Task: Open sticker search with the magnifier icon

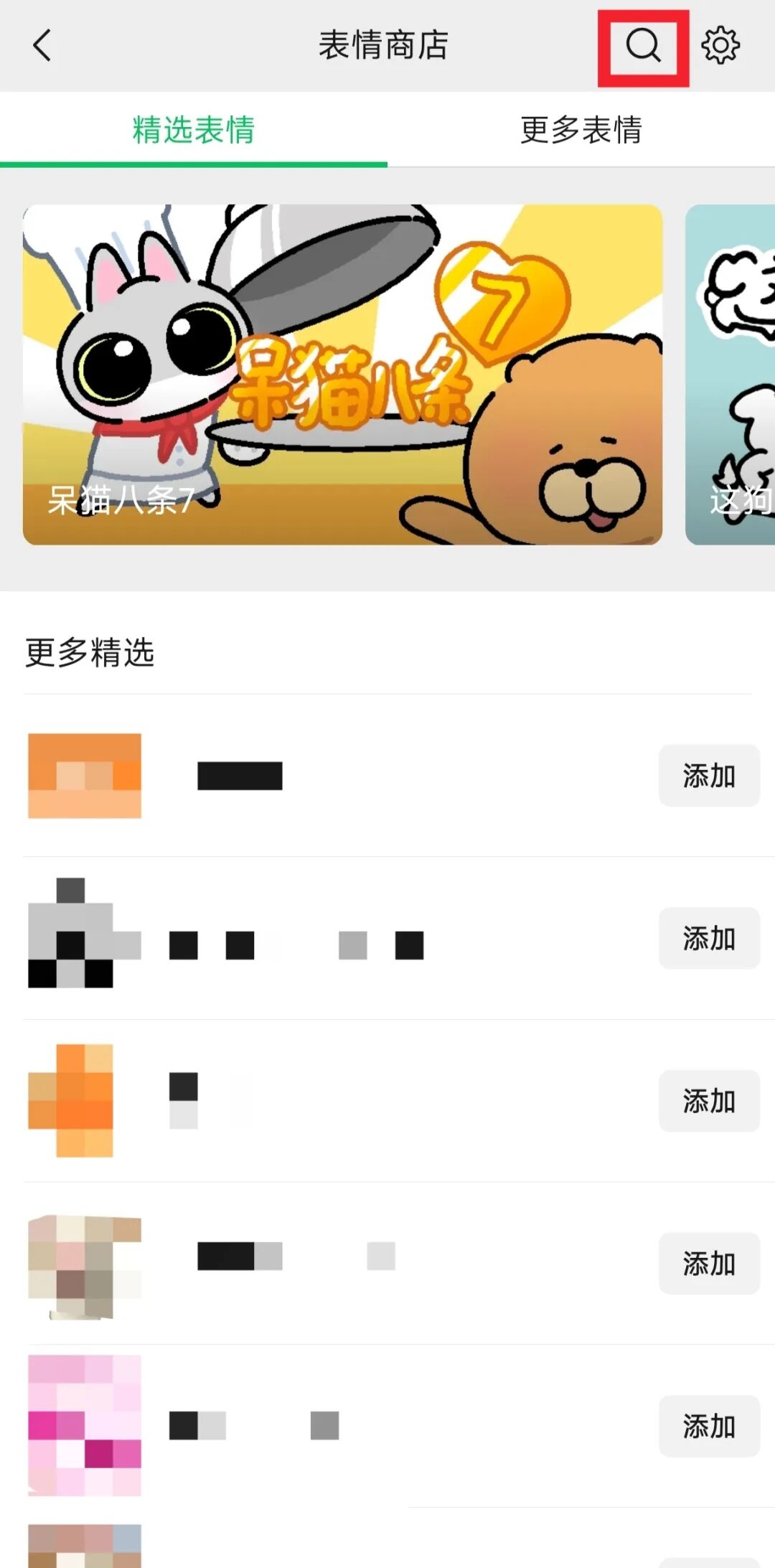Action: tap(642, 46)
